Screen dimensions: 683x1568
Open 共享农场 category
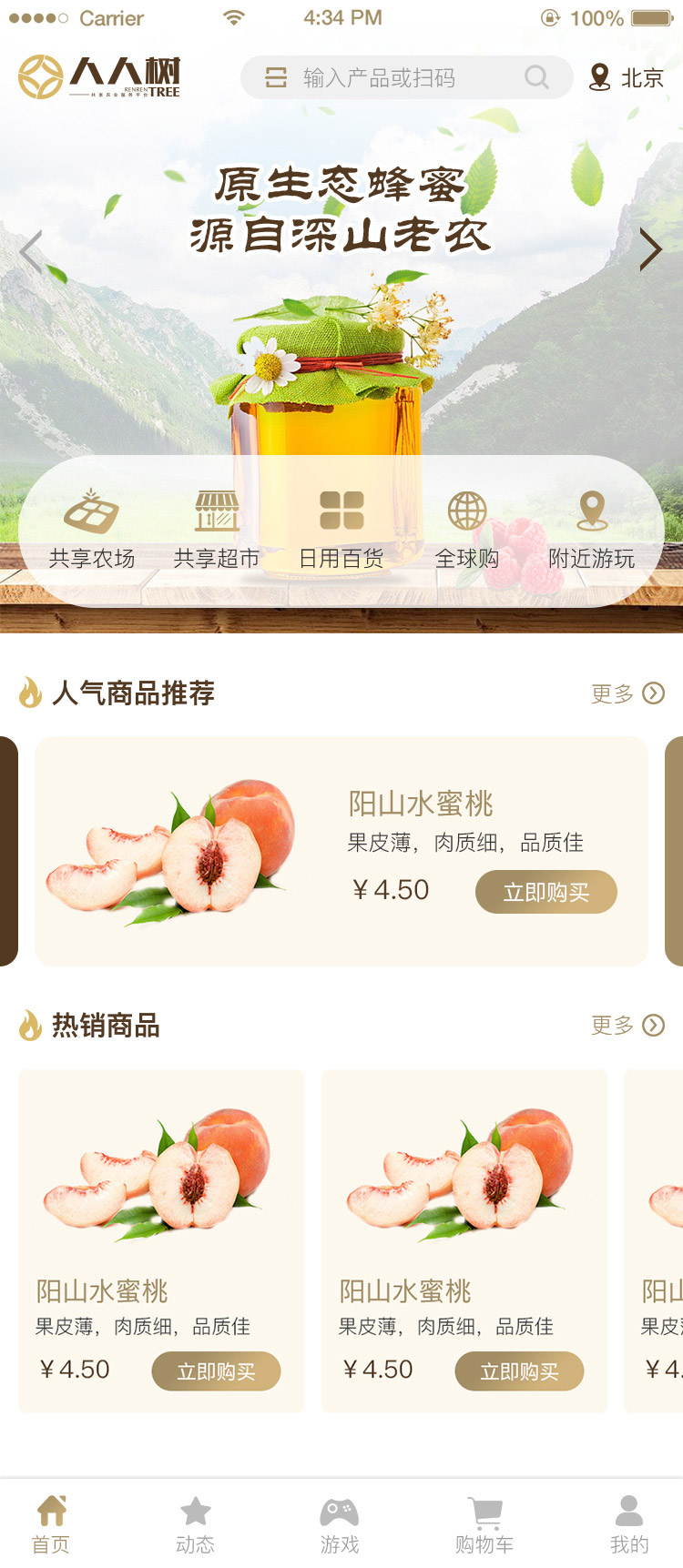click(92, 530)
